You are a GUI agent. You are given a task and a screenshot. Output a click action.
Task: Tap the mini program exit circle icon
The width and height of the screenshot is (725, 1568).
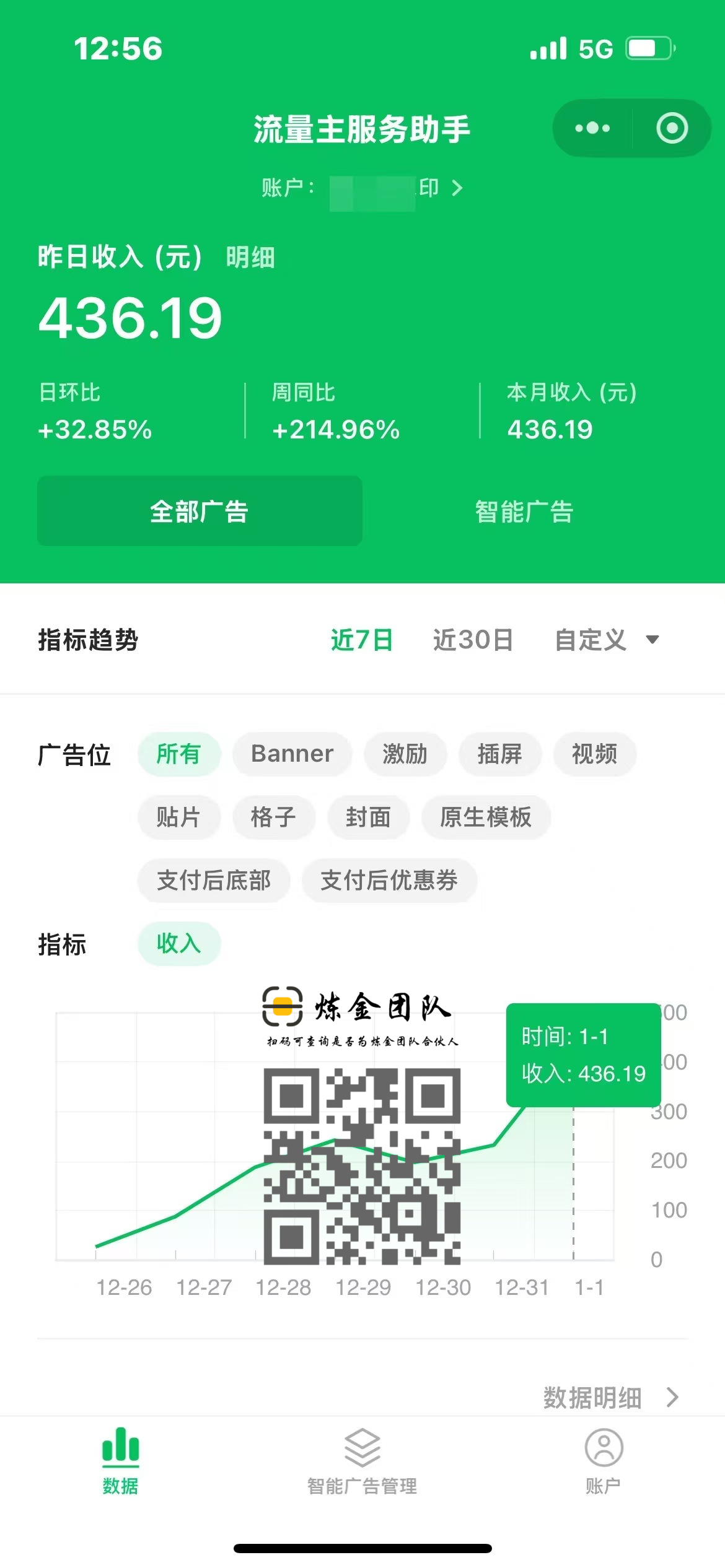click(x=671, y=128)
